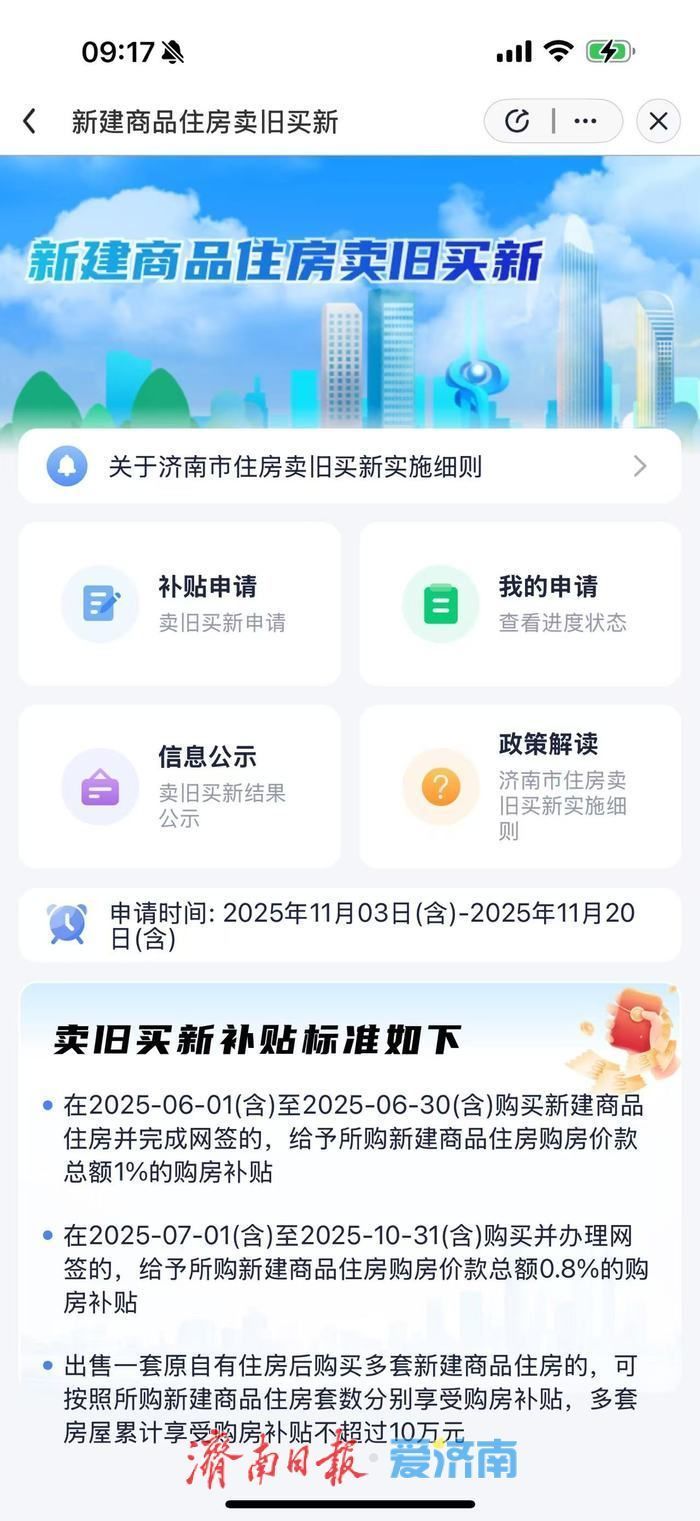Open 补贴申请 subsidy application card
This screenshot has height=1521, width=700.
pyautogui.click(x=180, y=604)
